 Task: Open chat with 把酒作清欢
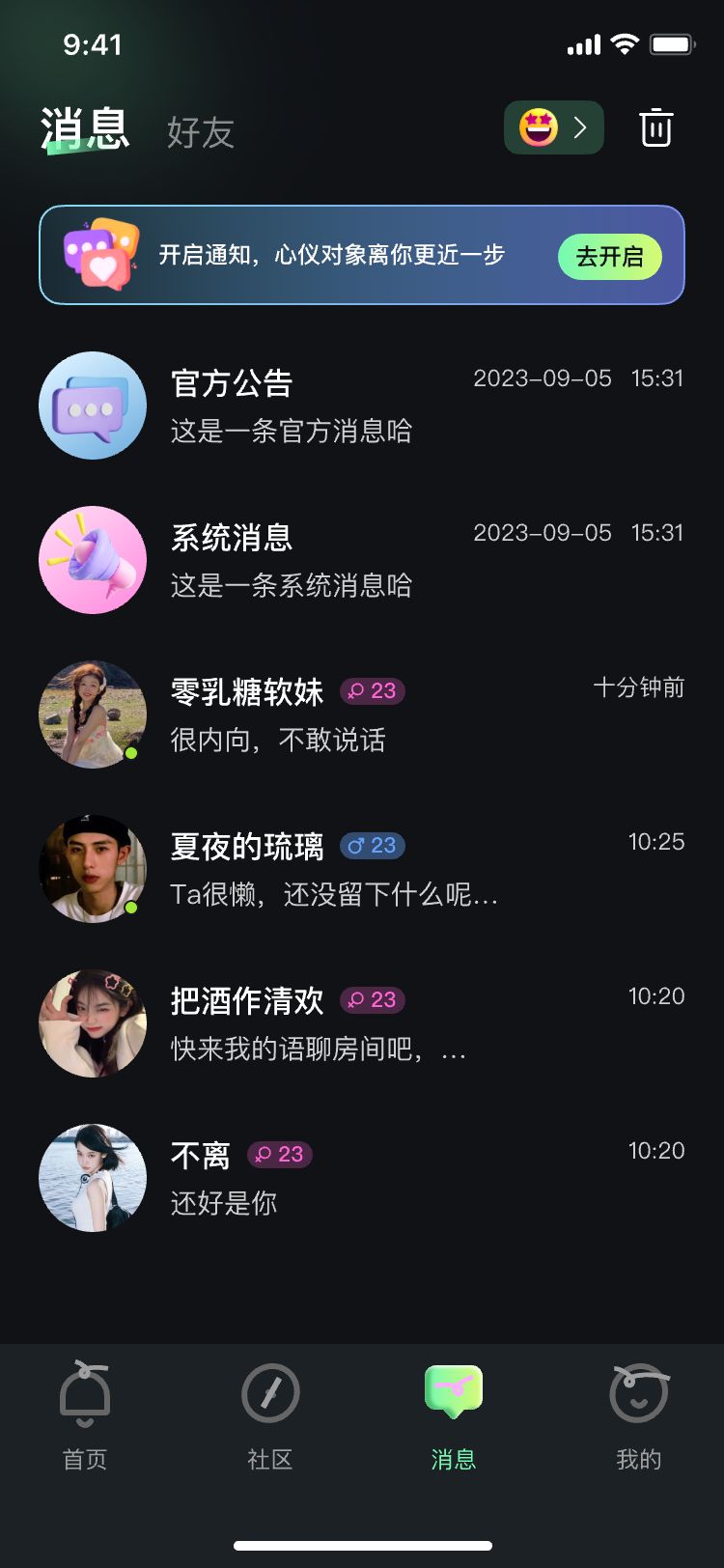pos(361,1023)
